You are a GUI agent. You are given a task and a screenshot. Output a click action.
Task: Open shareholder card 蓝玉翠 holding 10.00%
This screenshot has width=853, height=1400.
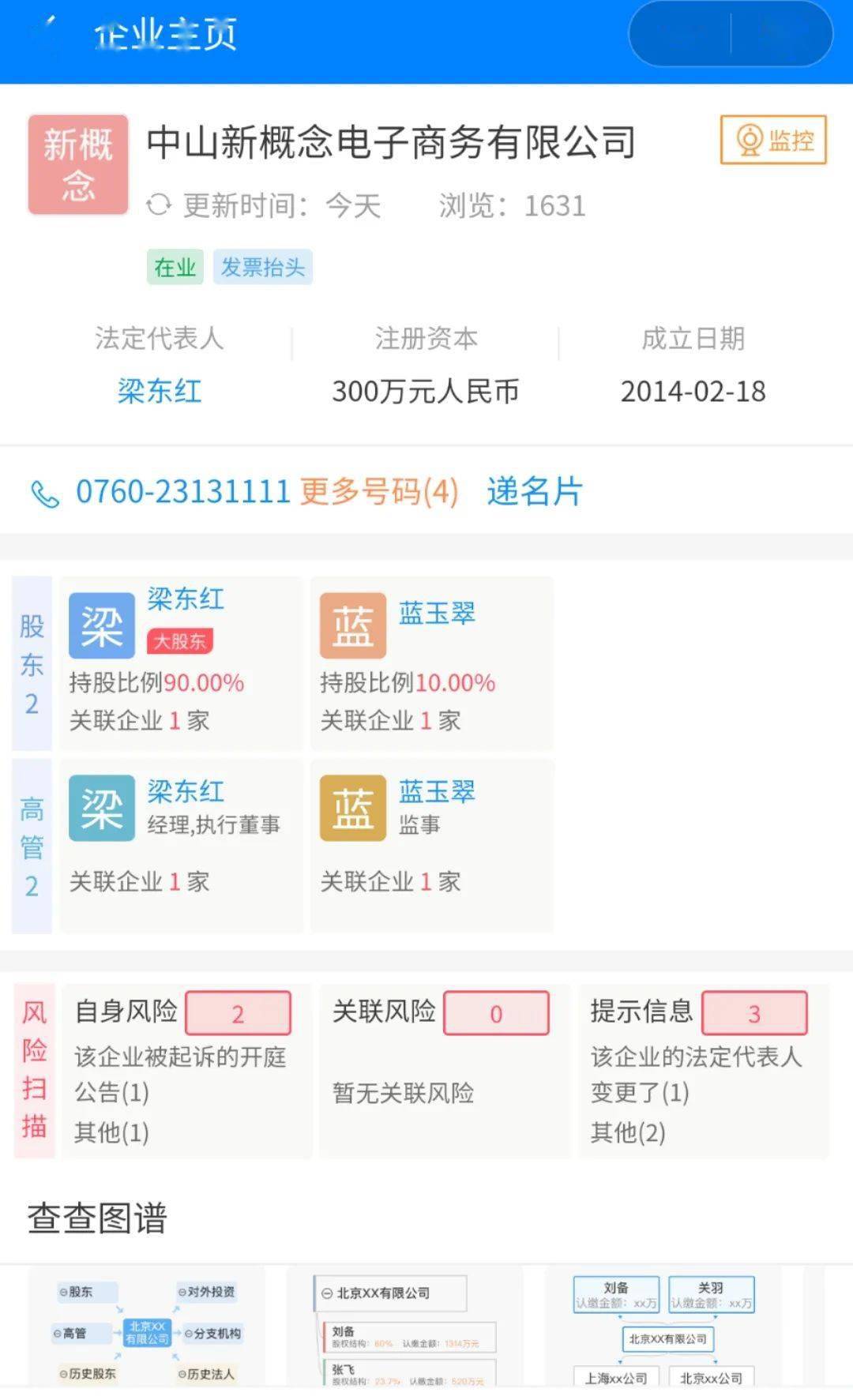[431, 662]
